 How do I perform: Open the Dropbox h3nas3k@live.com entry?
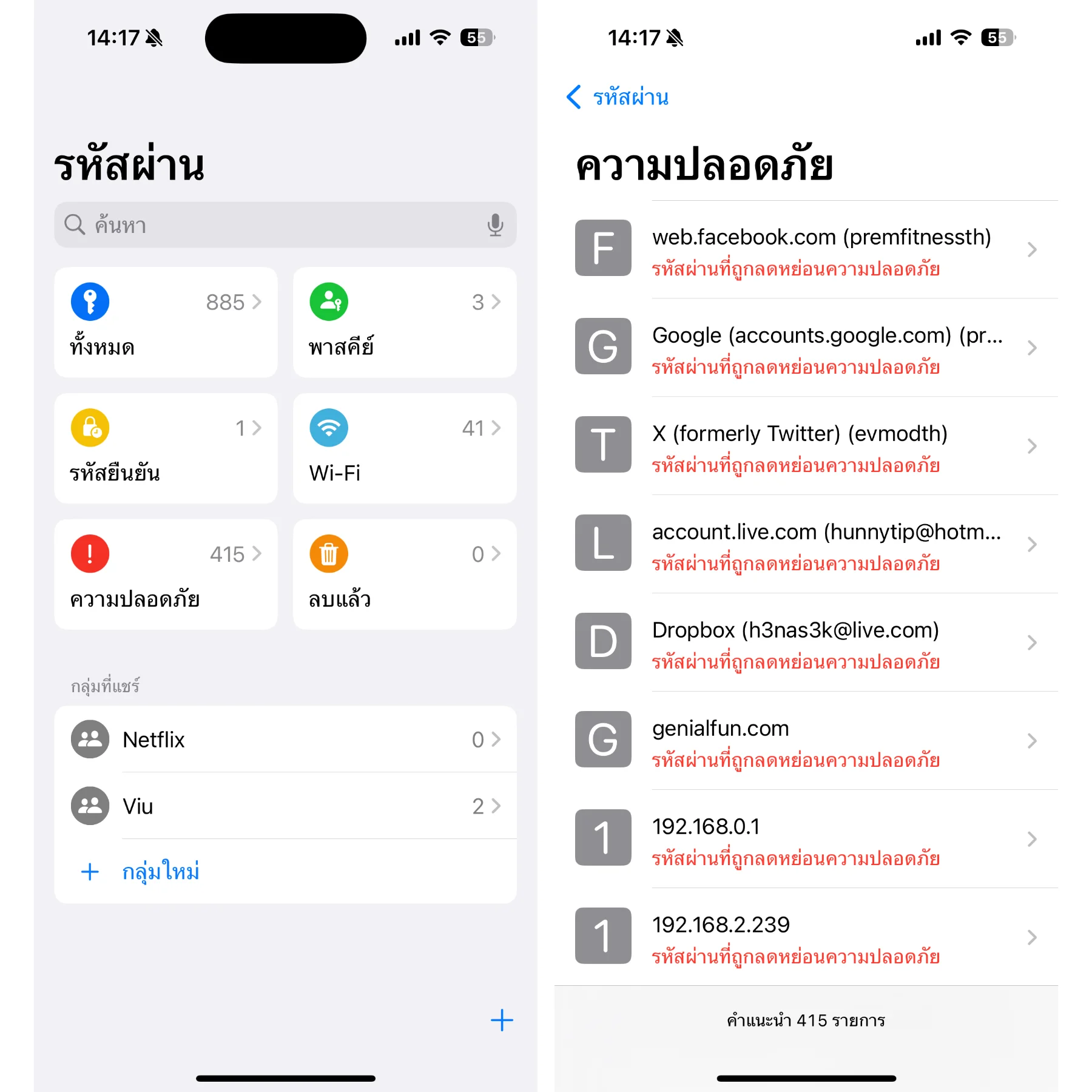[x=806, y=643]
